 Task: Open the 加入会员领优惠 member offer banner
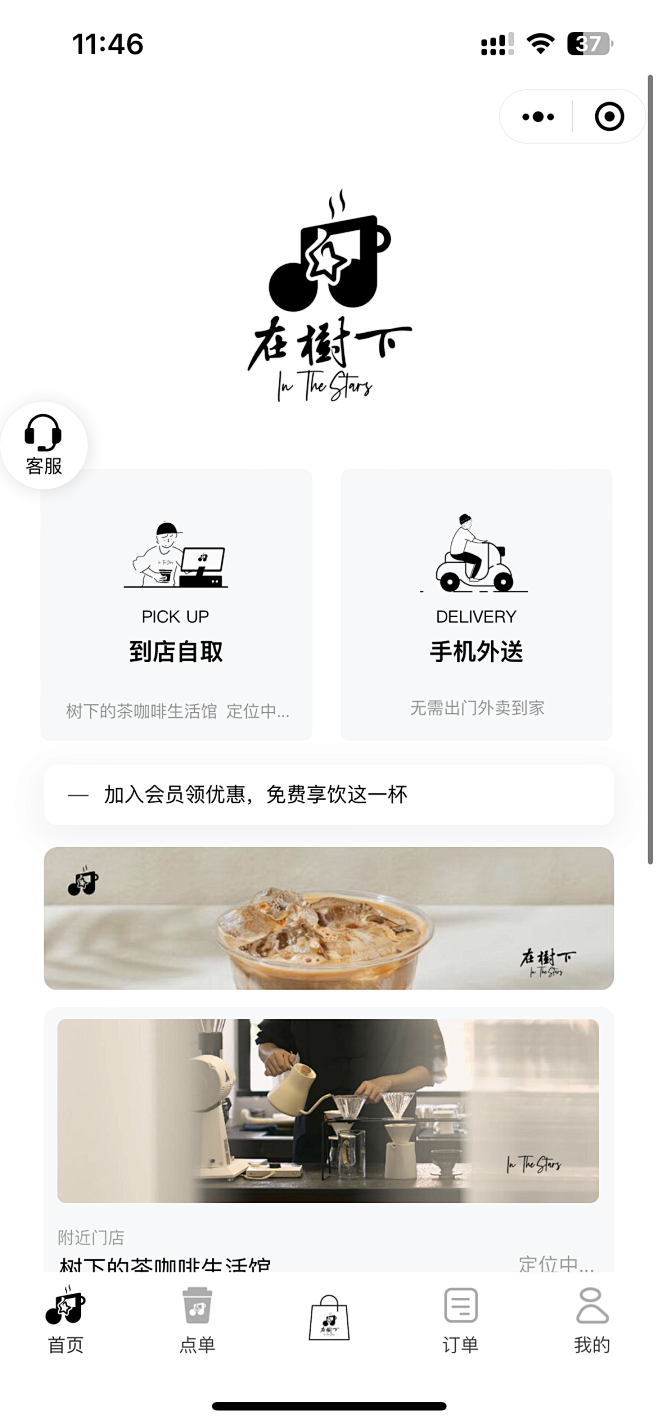click(328, 795)
